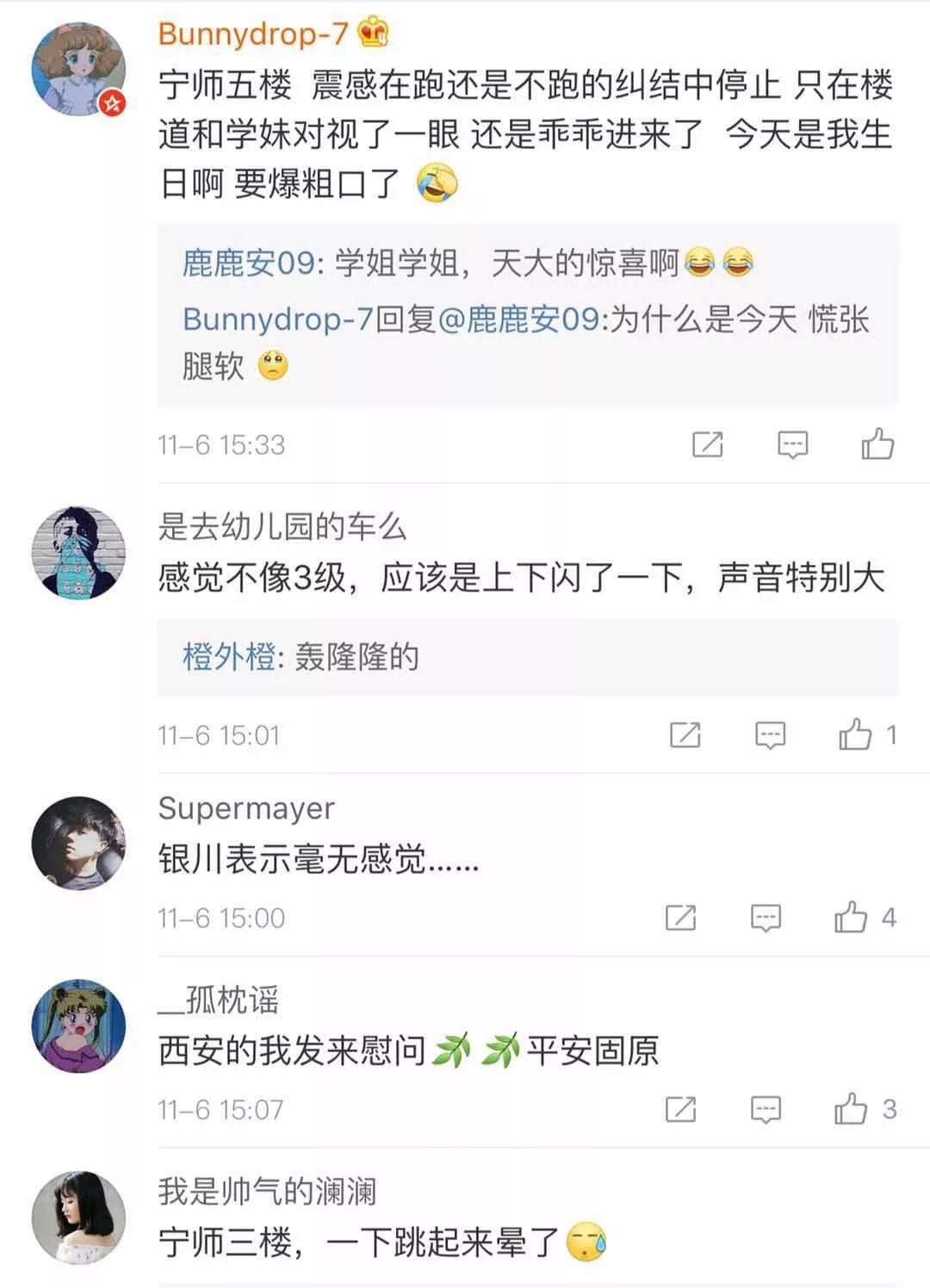The width and height of the screenshot is (930, 1288).
Task: Open Supermayer's avatar
Action: tap(78, 843)
